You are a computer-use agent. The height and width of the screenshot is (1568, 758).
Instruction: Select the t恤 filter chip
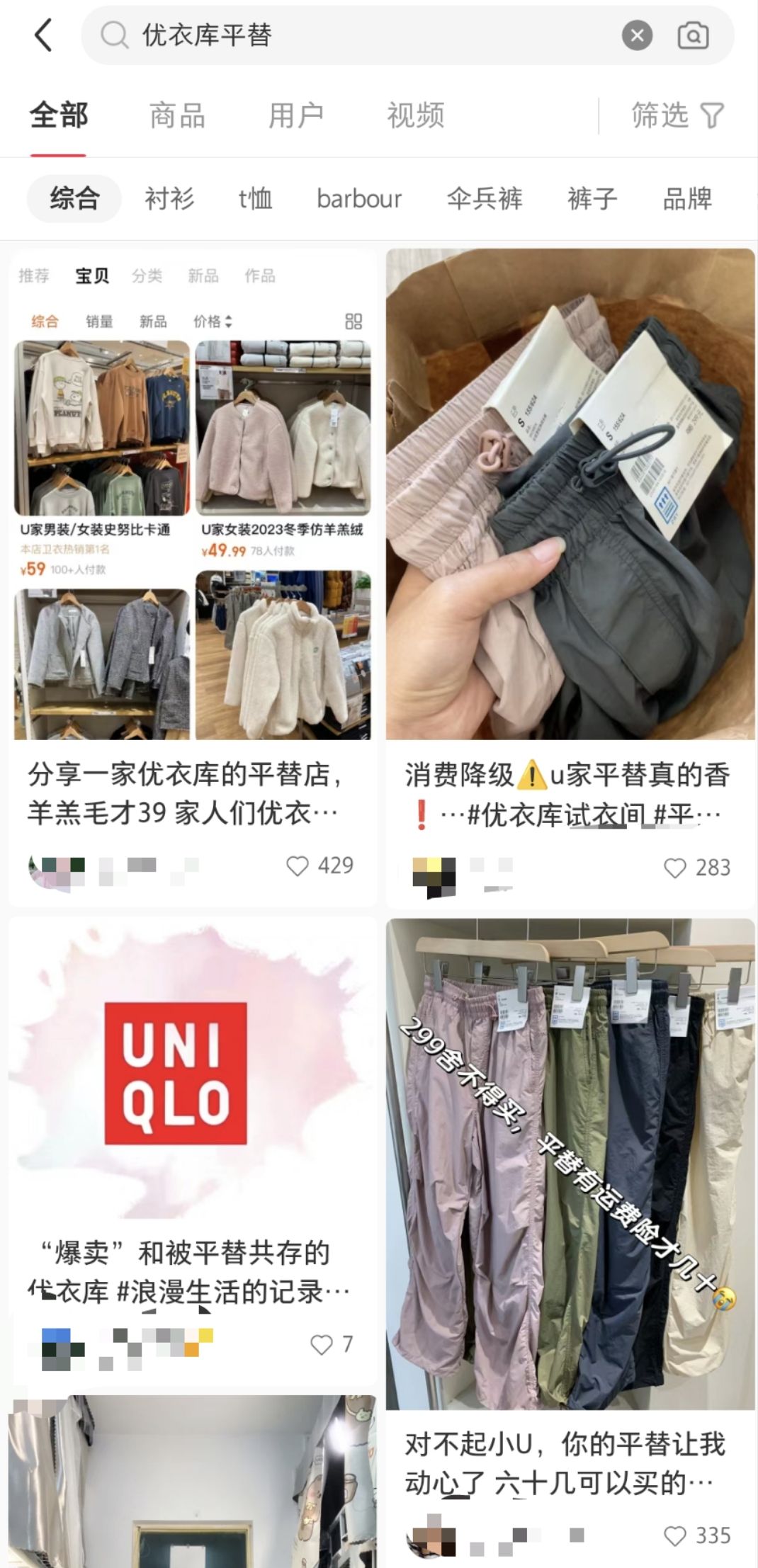(255, 198)
